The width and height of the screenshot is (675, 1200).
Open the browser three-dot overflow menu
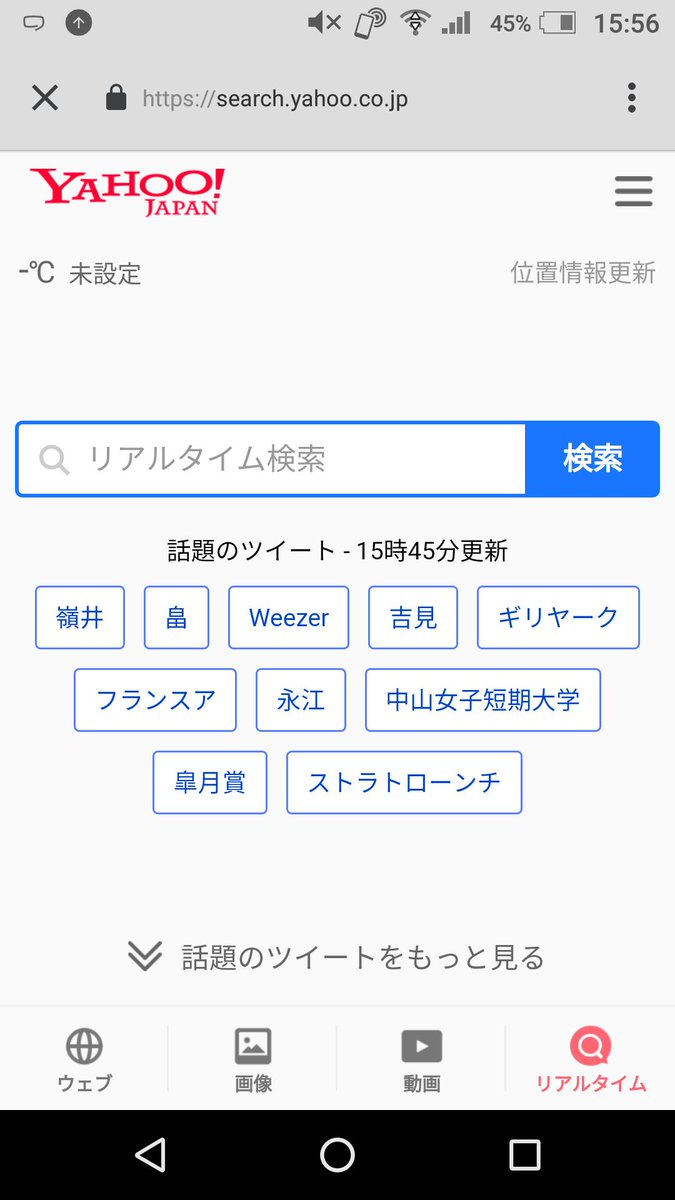tap(631, 98)
